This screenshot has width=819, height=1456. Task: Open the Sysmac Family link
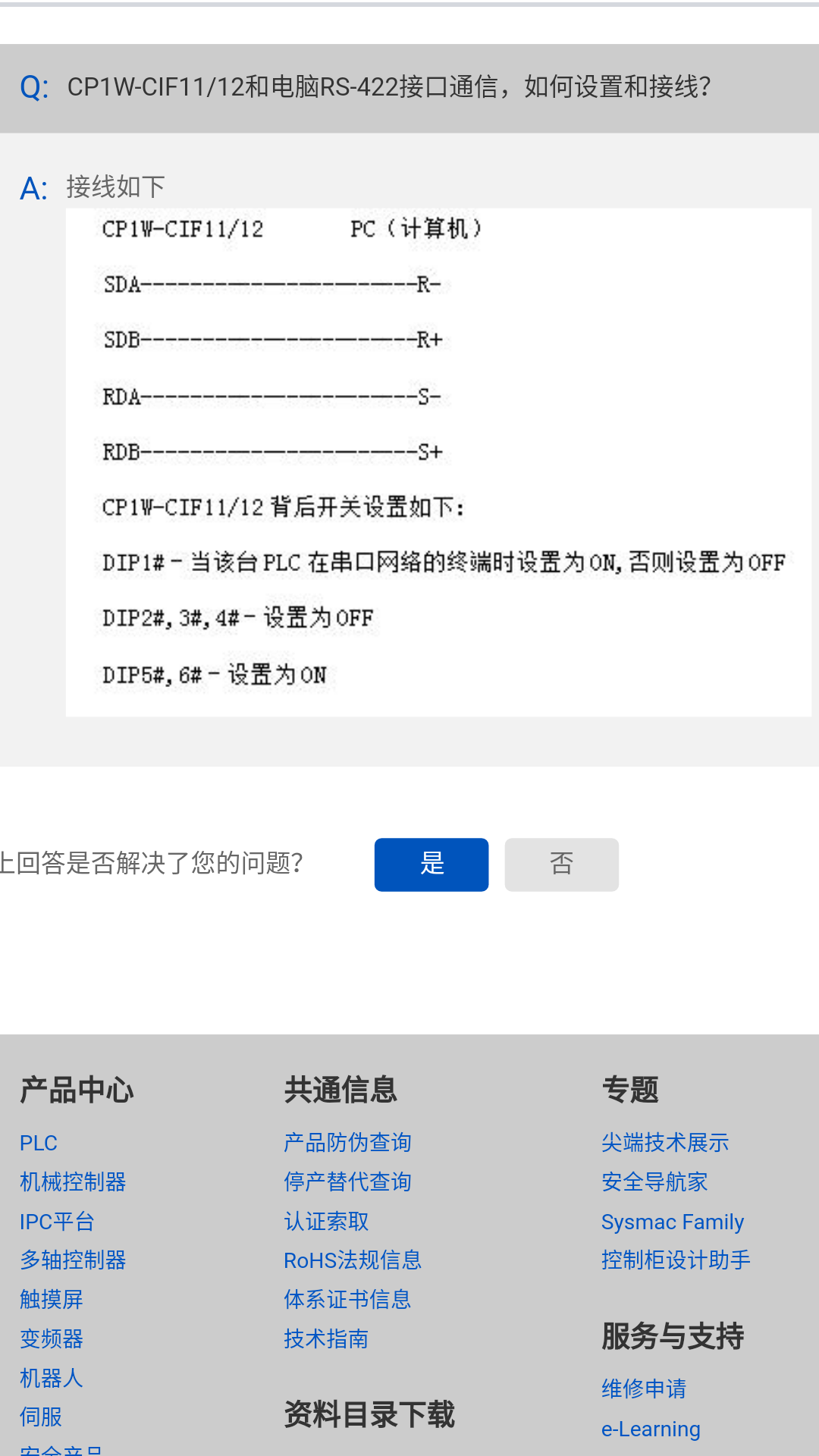tap(673, 1222)
